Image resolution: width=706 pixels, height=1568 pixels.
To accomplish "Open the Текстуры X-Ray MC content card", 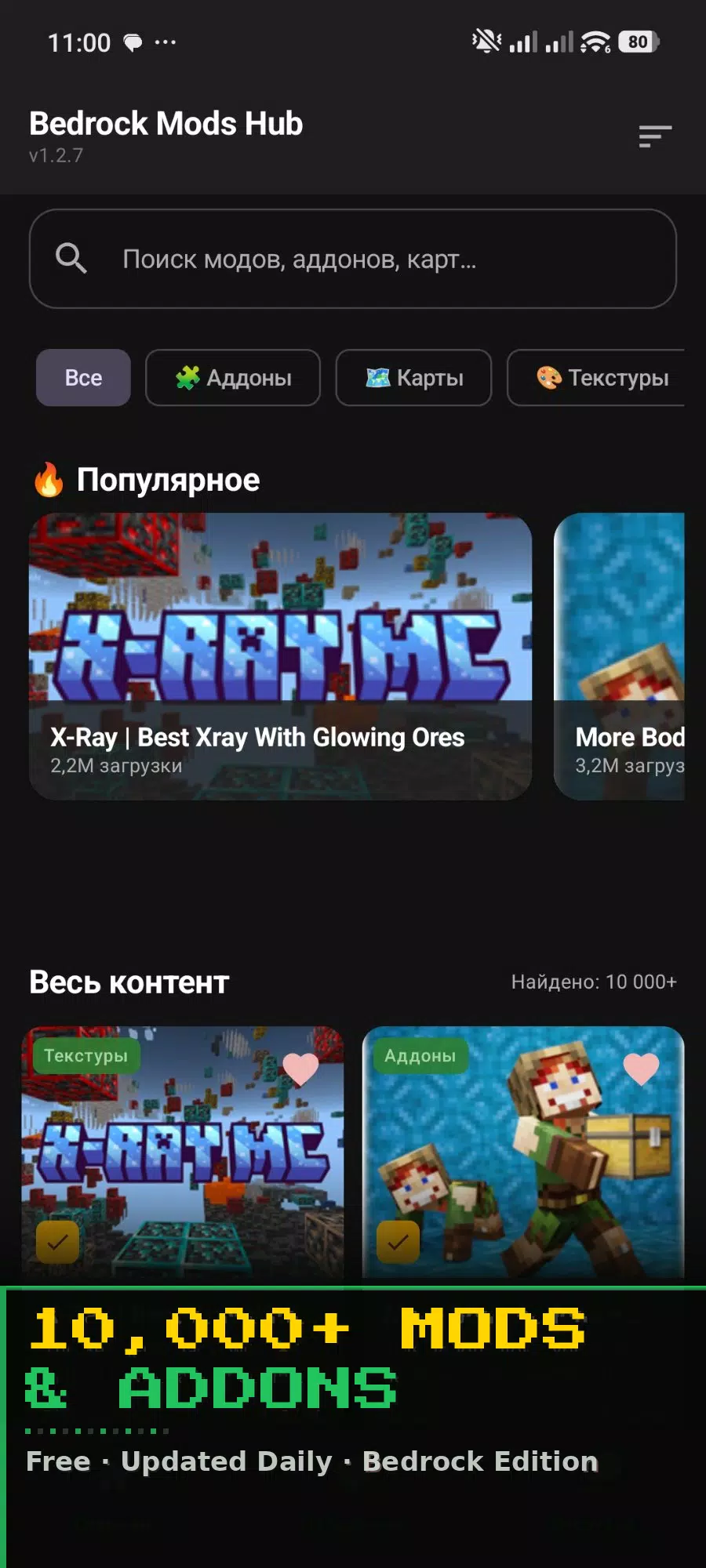I will point(183,1154).
